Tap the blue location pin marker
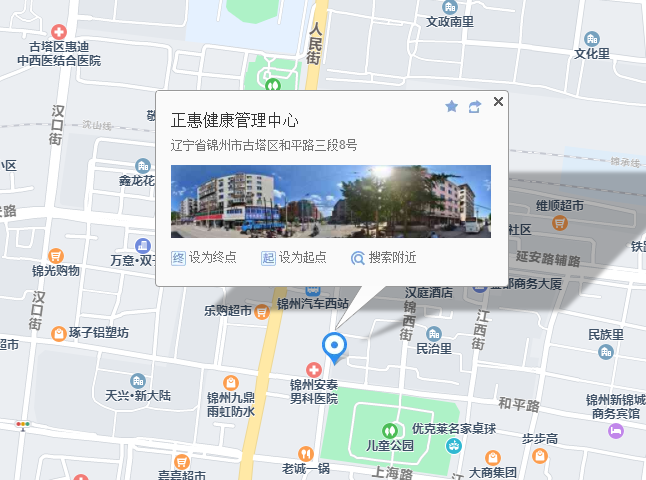 334,346
